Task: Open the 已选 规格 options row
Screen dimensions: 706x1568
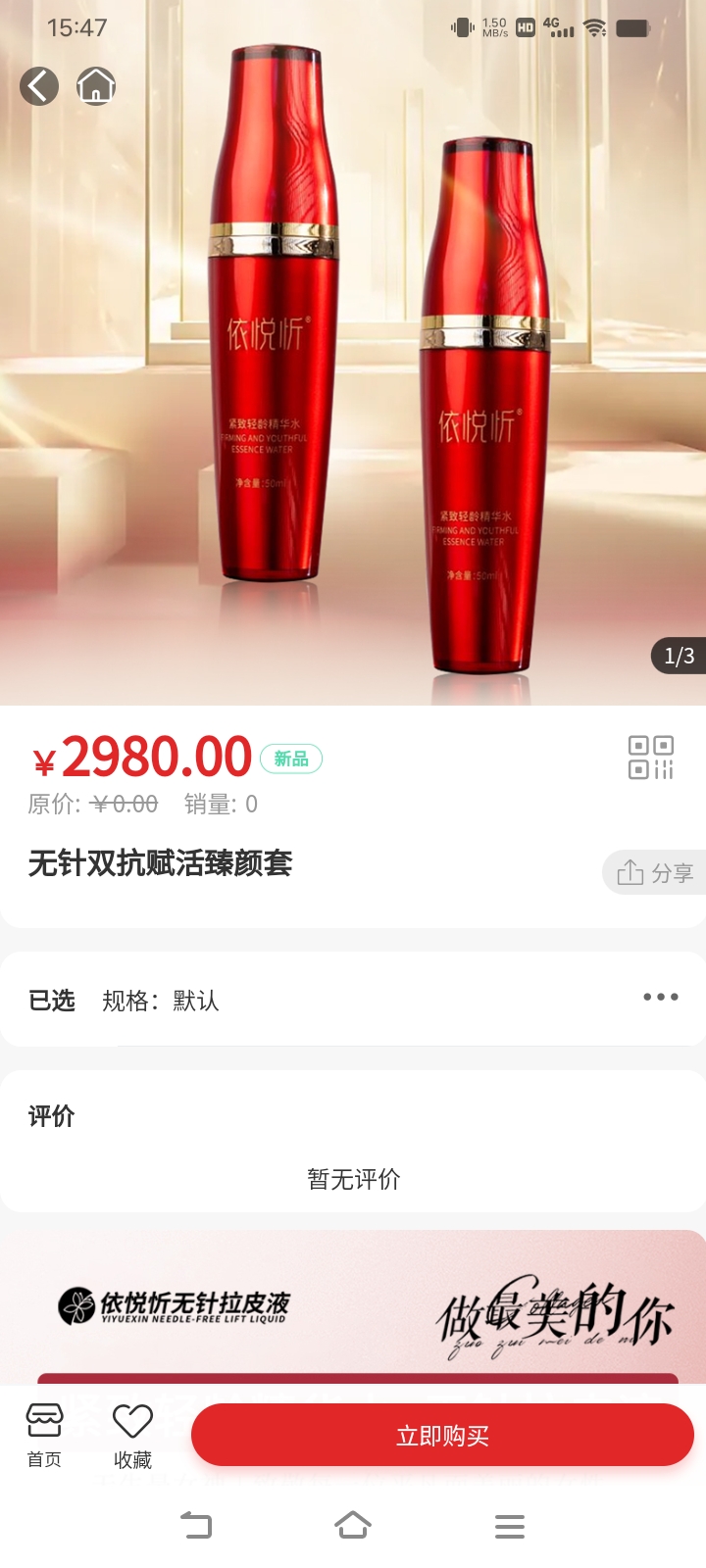Action: (x=353, y=1000)
